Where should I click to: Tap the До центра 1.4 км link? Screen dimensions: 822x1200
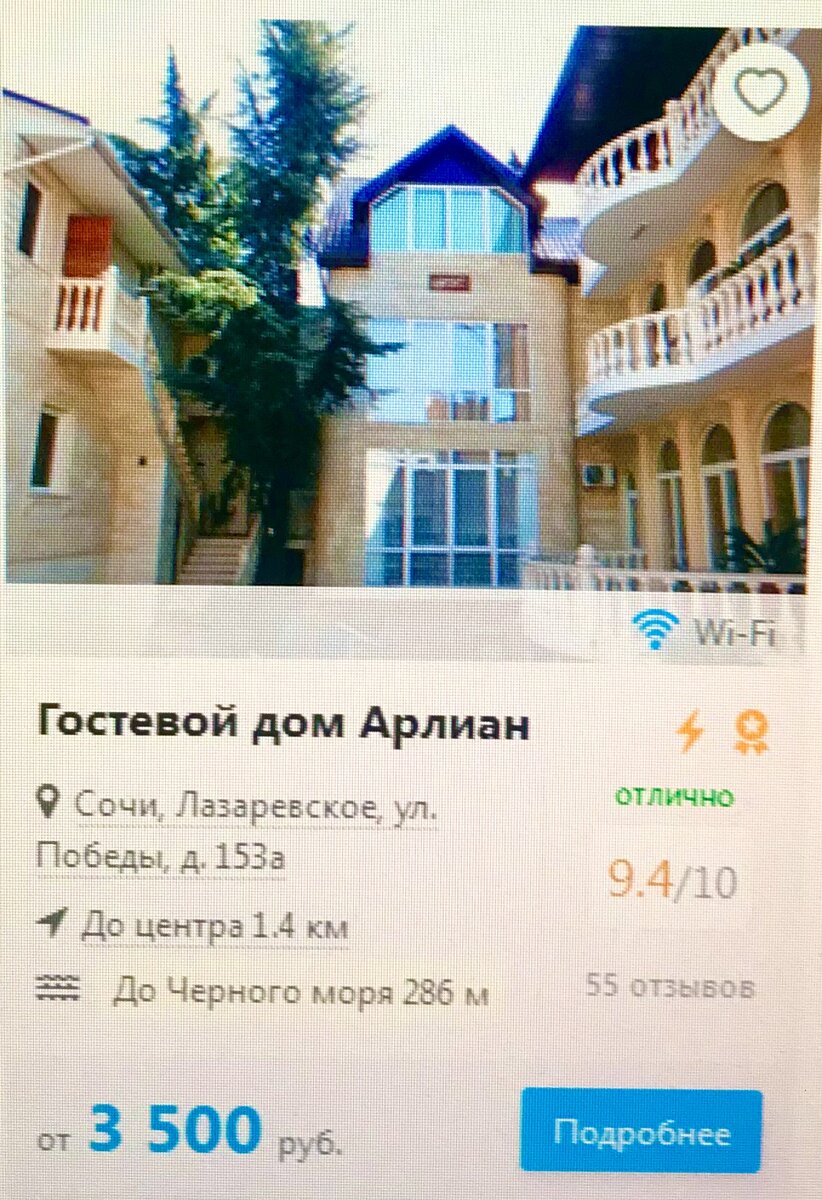(x=212, y=925)
